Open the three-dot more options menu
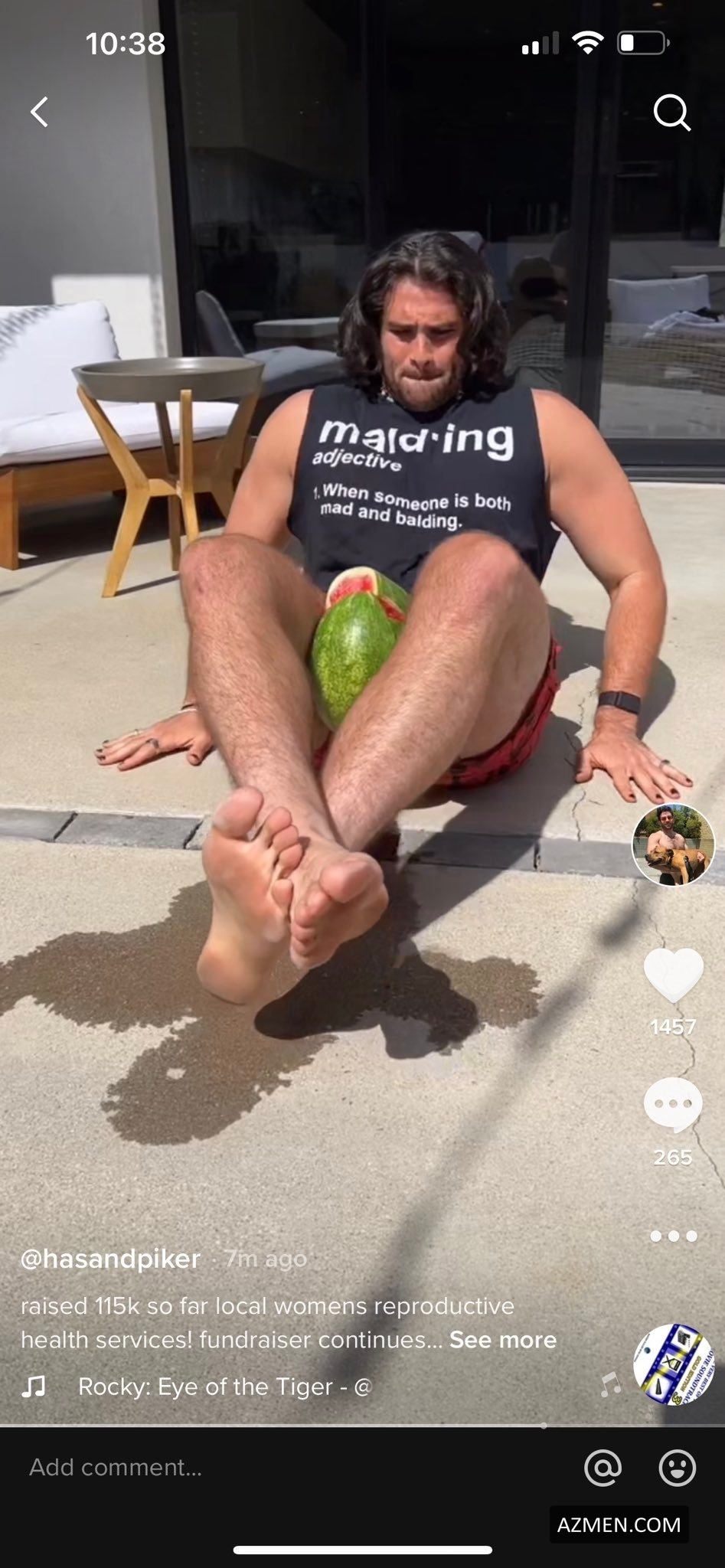Screen dimensions: 725x1568 click(x=673, y=1236)
